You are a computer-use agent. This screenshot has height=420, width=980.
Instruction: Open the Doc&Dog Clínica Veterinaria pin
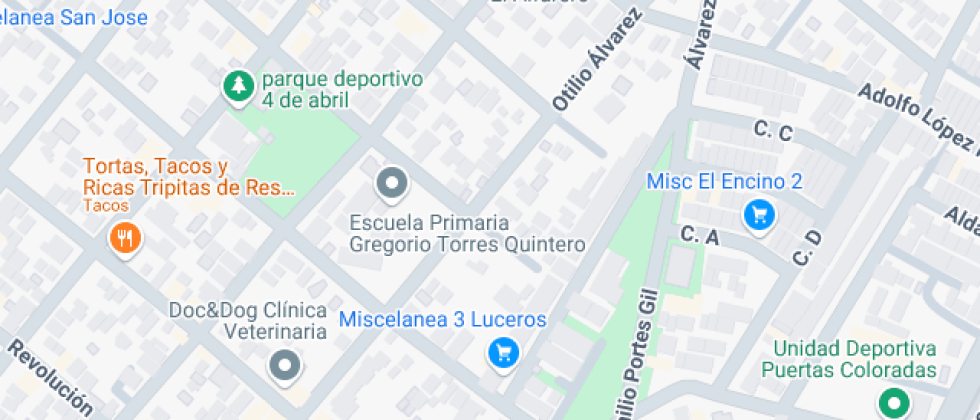pos(285,365)
